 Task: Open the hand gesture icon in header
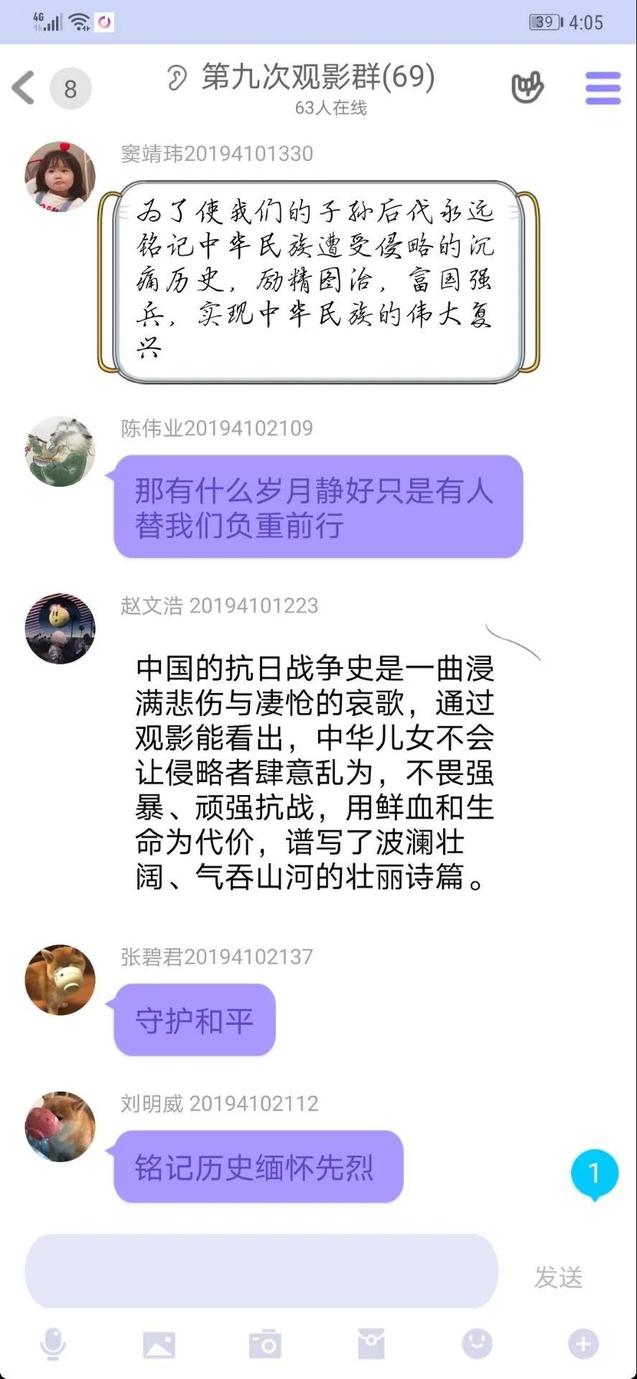pos(527,88)
